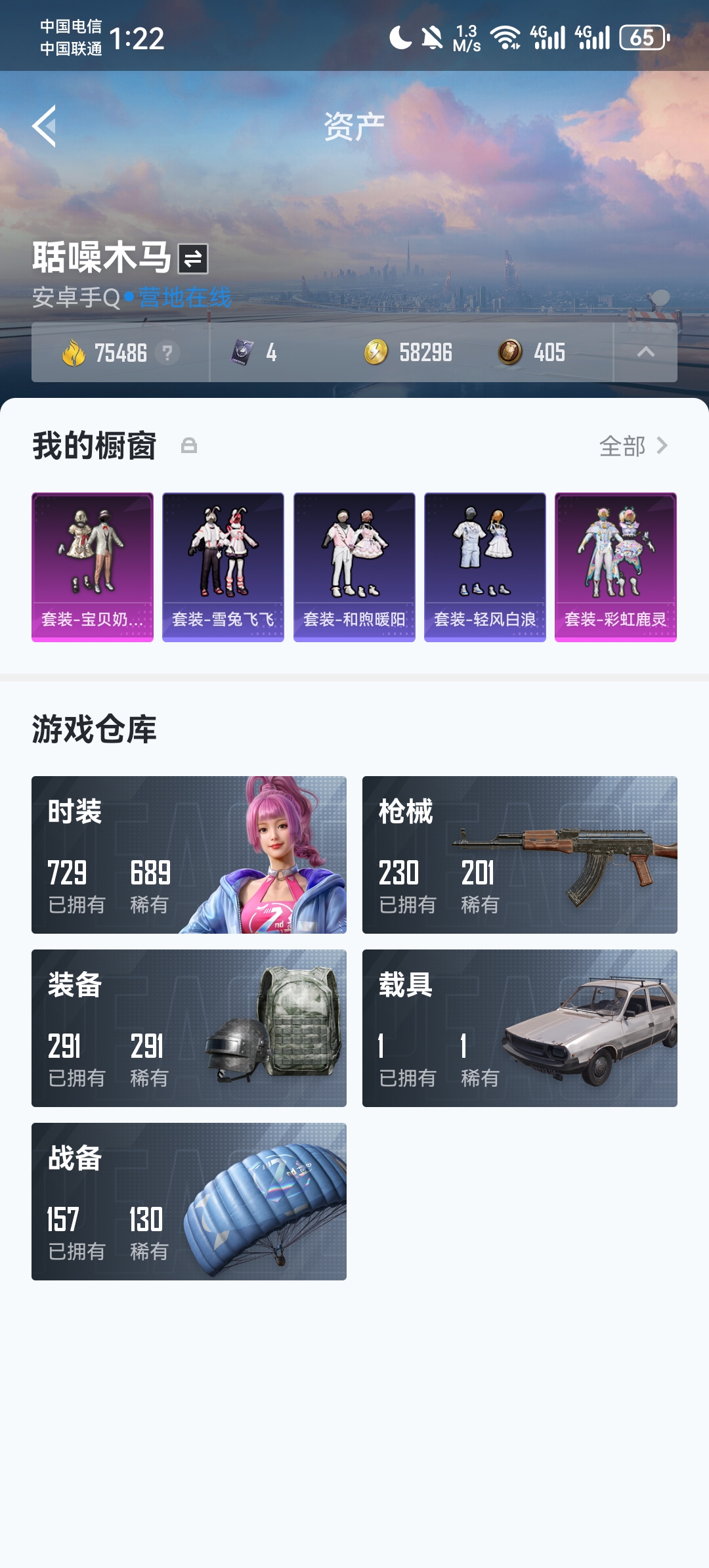Go back from the 资产 page
This screenshot has height=1568, width=709.
coord(45,126)
